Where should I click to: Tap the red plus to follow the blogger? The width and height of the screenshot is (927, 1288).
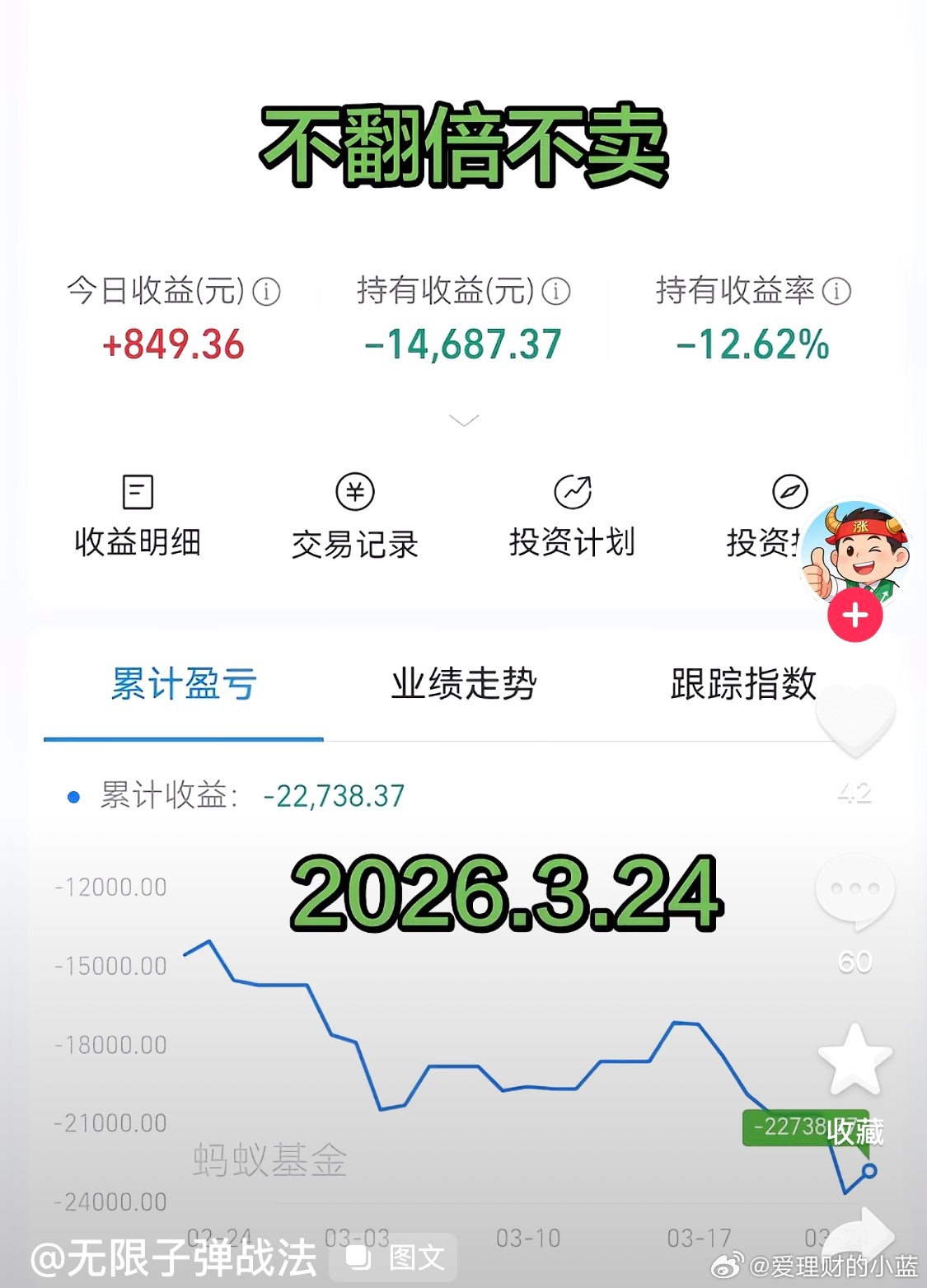(854, 613)
